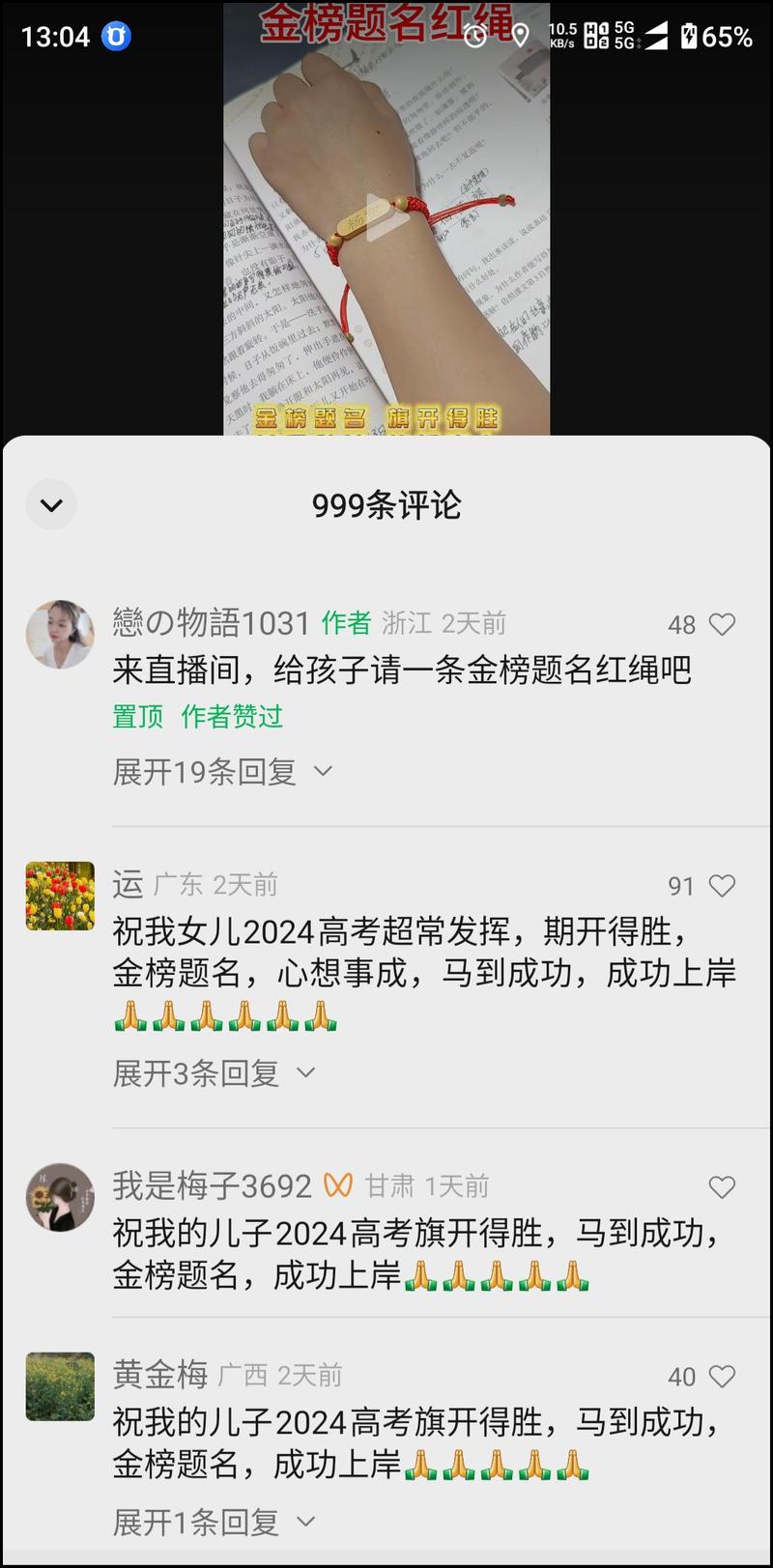Tap the battery indicator in status bar
The height and width of the screenshot is (1568, 773).
pos(689,37)
